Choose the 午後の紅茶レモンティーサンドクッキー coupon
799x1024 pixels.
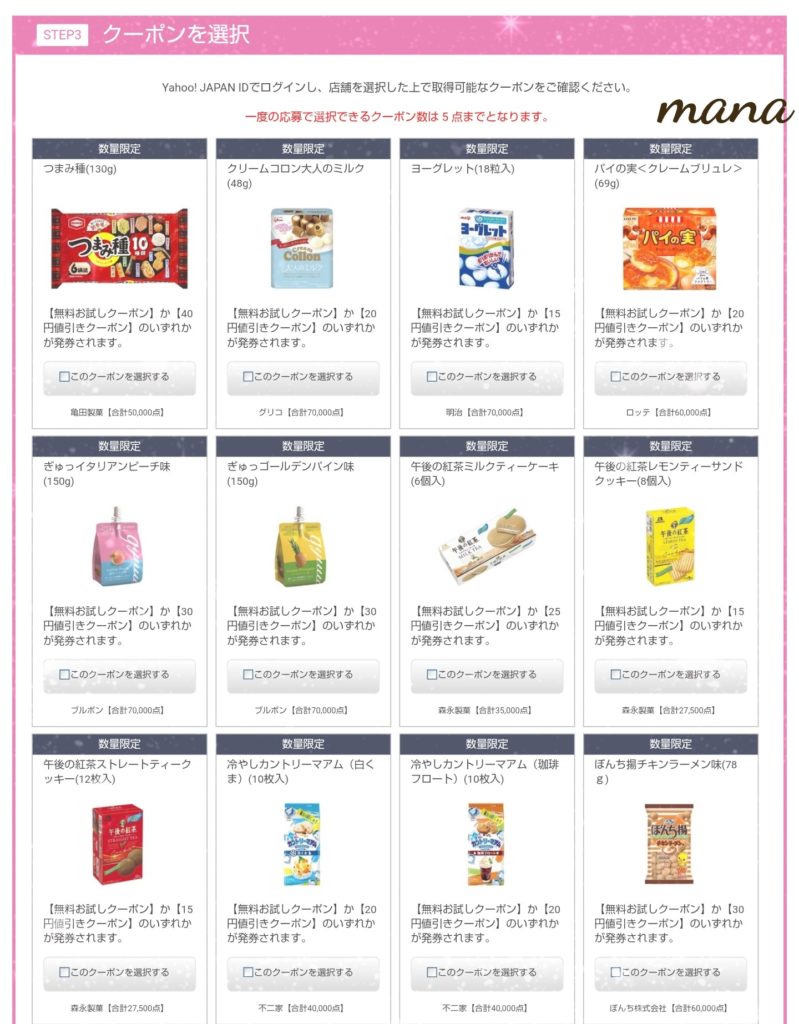617,675
